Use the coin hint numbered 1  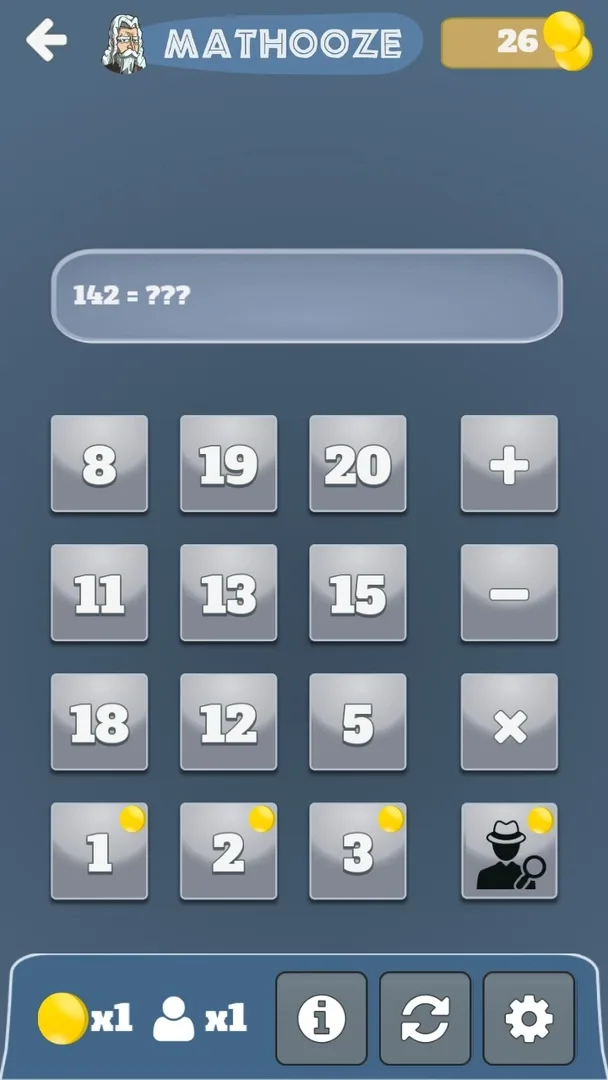pyautogui.click(x=99, y=851)
